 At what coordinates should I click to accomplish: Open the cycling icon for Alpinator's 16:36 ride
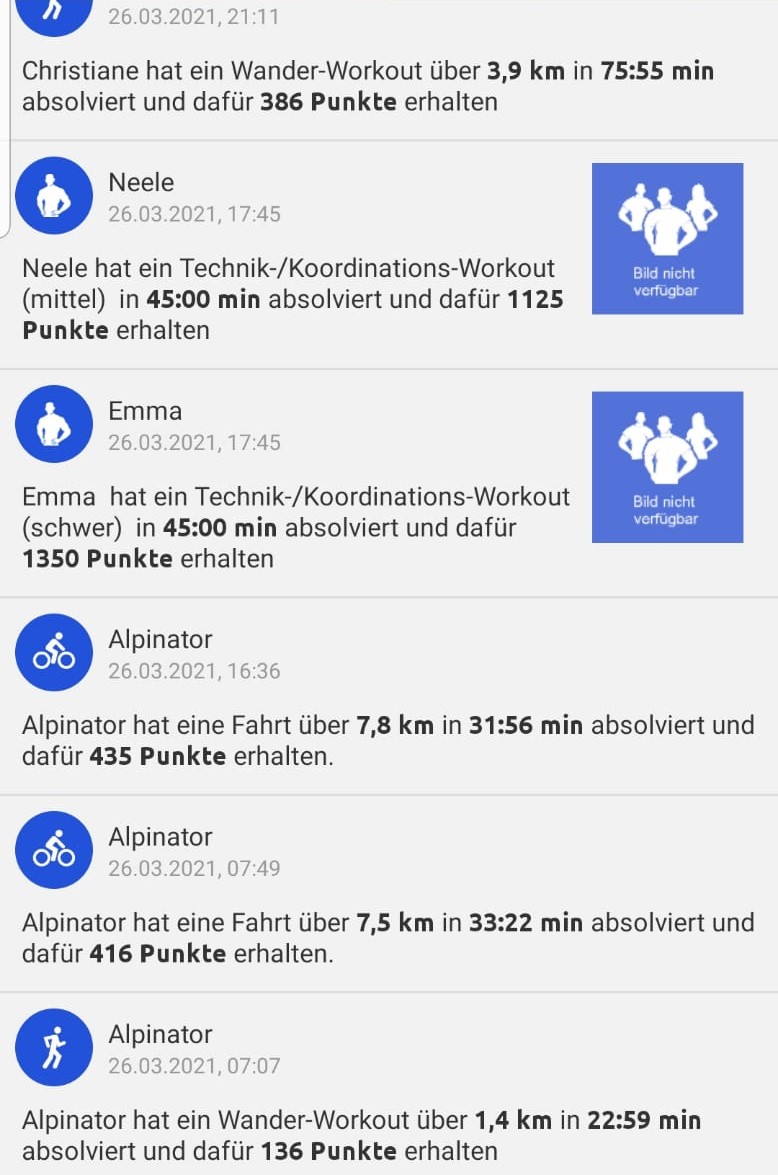point(53,652)
